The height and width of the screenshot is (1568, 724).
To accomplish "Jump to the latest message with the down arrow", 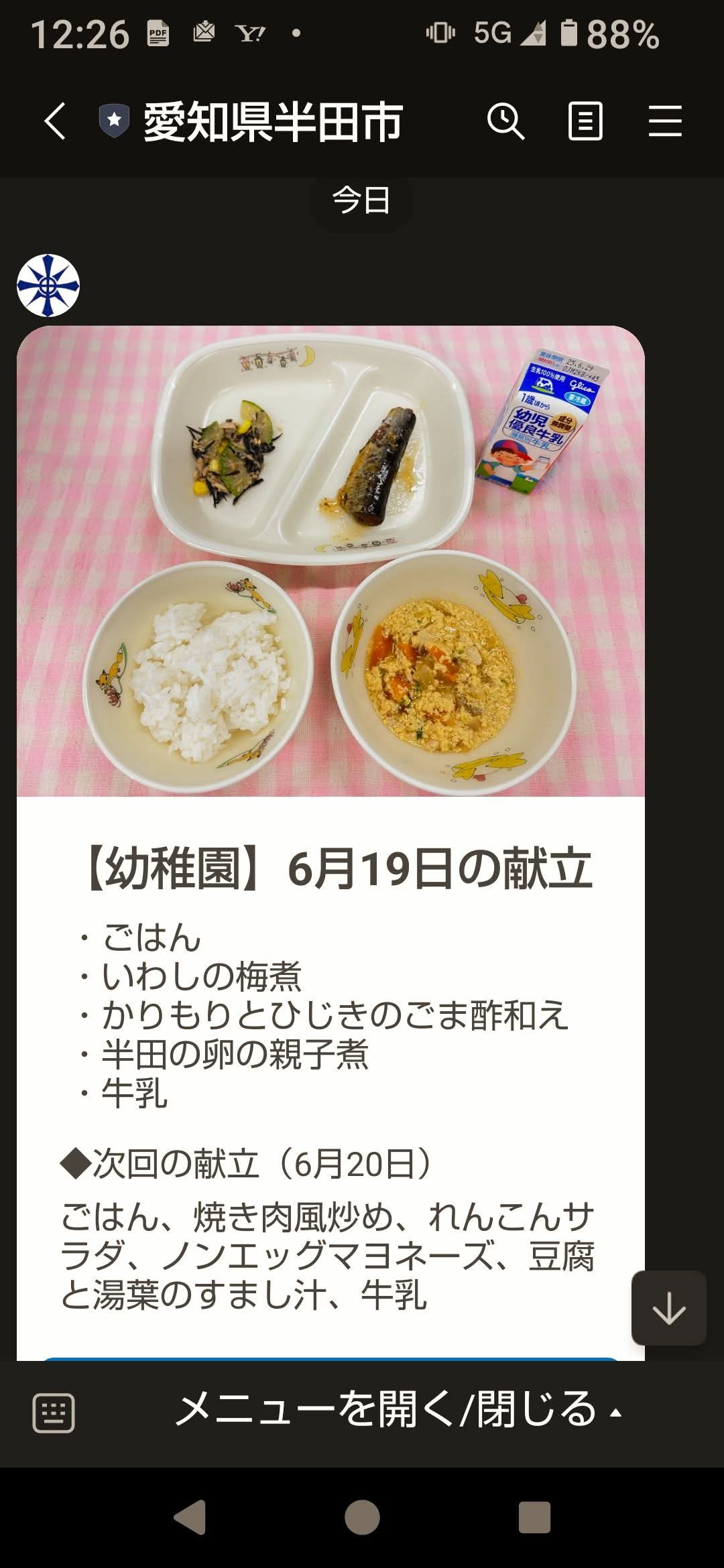I will (668, 1307).
